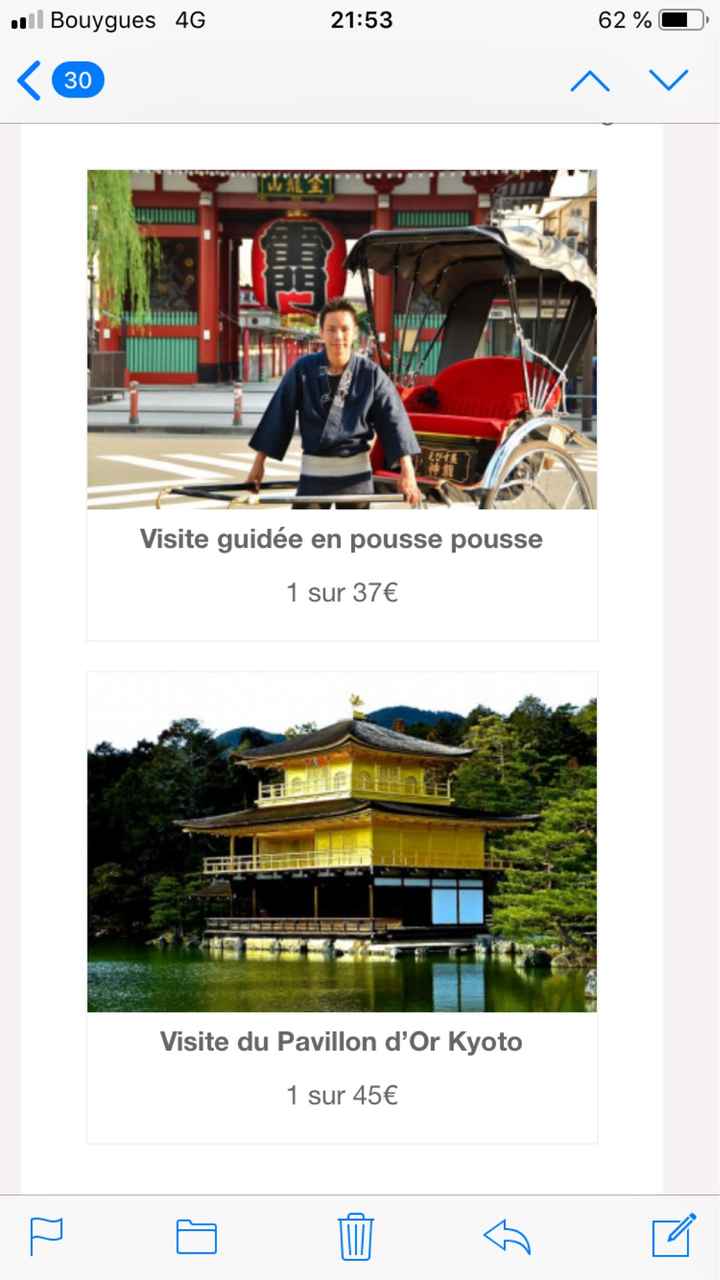Screen dimensions: 720x1280
Task: Tap the '1 sur 37€' price text
Action: [x=341, y=592]
